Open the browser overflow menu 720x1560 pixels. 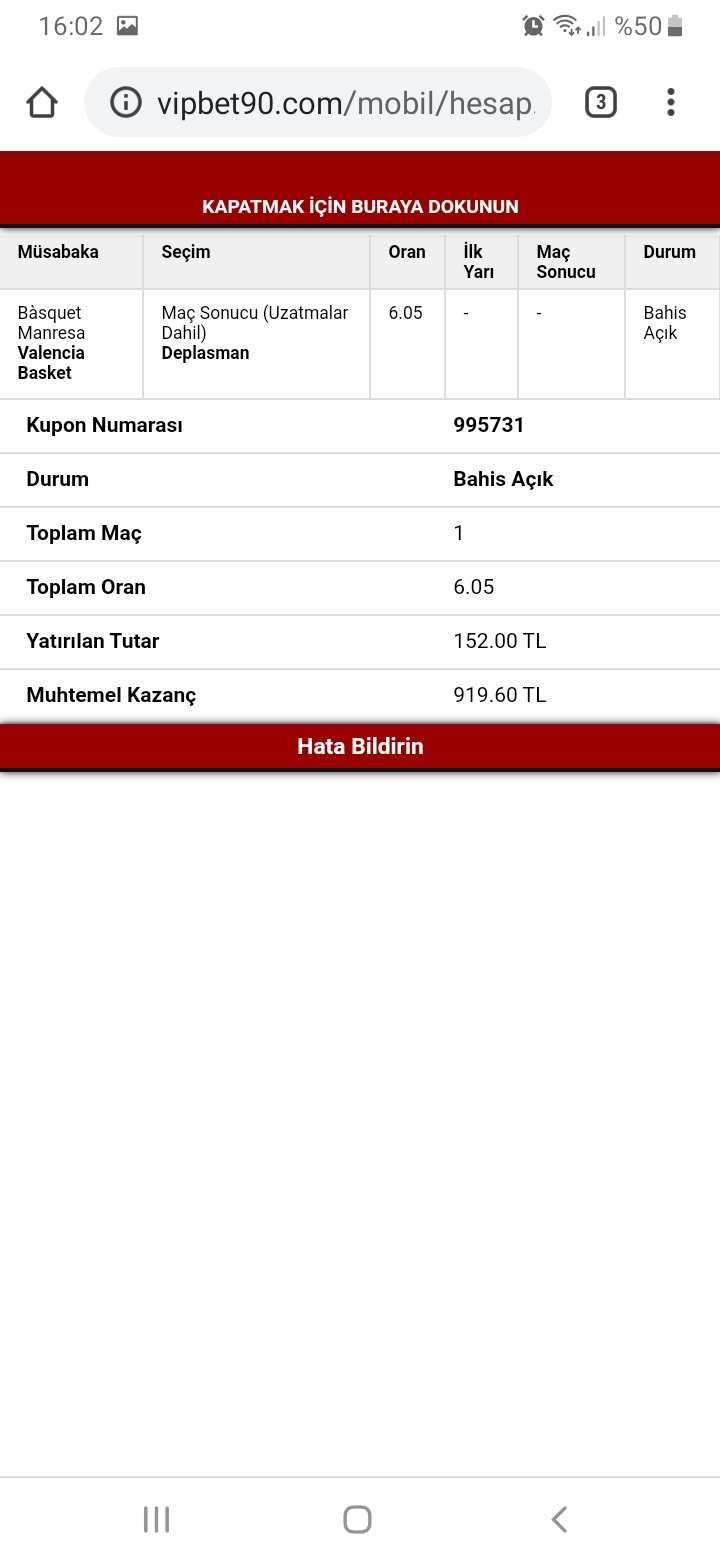pos(671,102)
